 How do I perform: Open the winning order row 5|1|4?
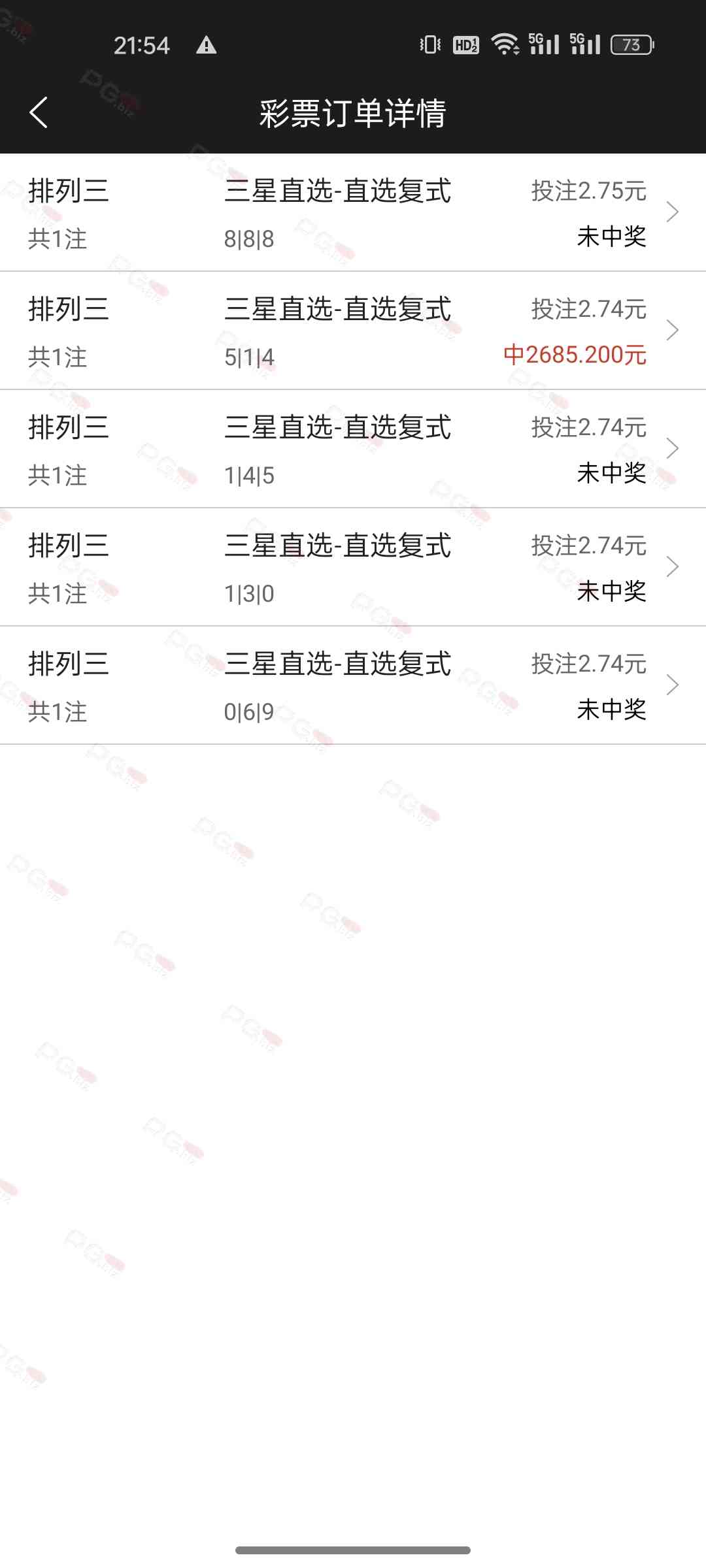[353, 331]
